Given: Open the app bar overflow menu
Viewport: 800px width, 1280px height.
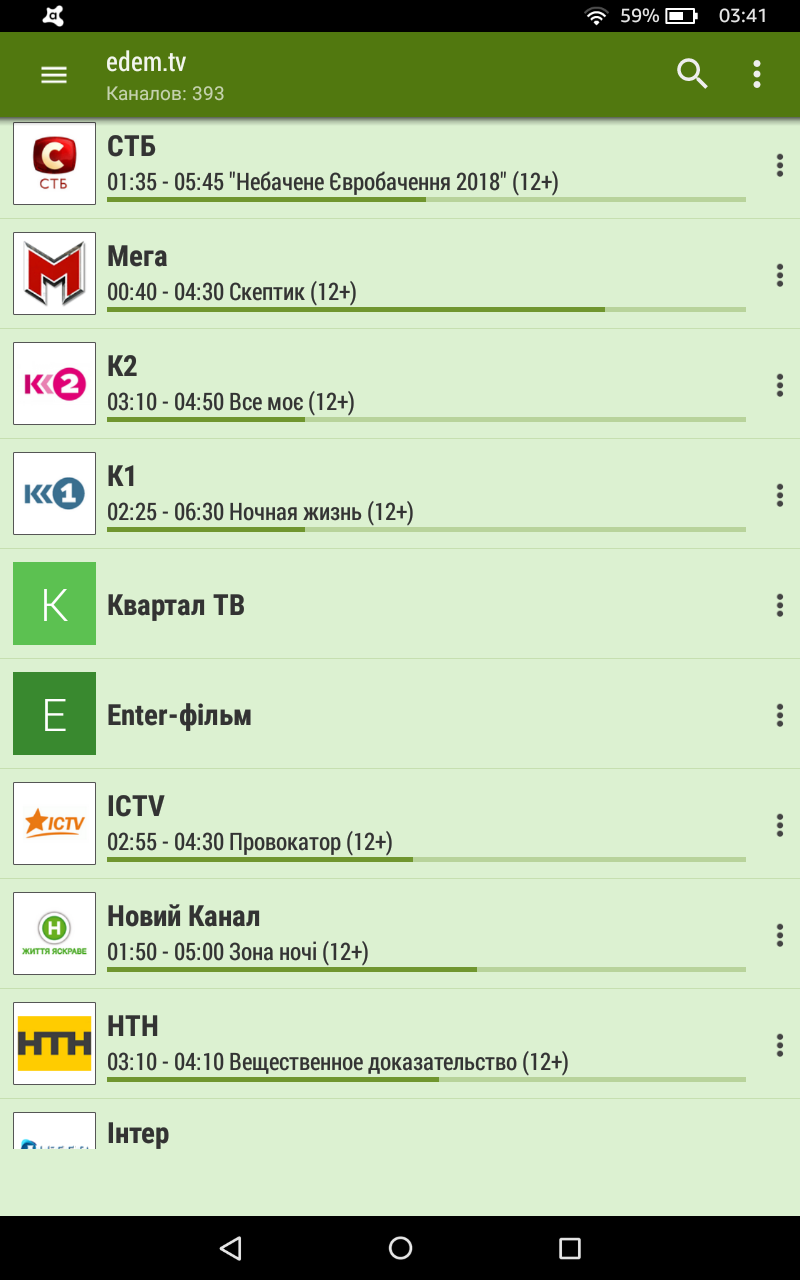Looking at the screenshot, I should 757,74.
